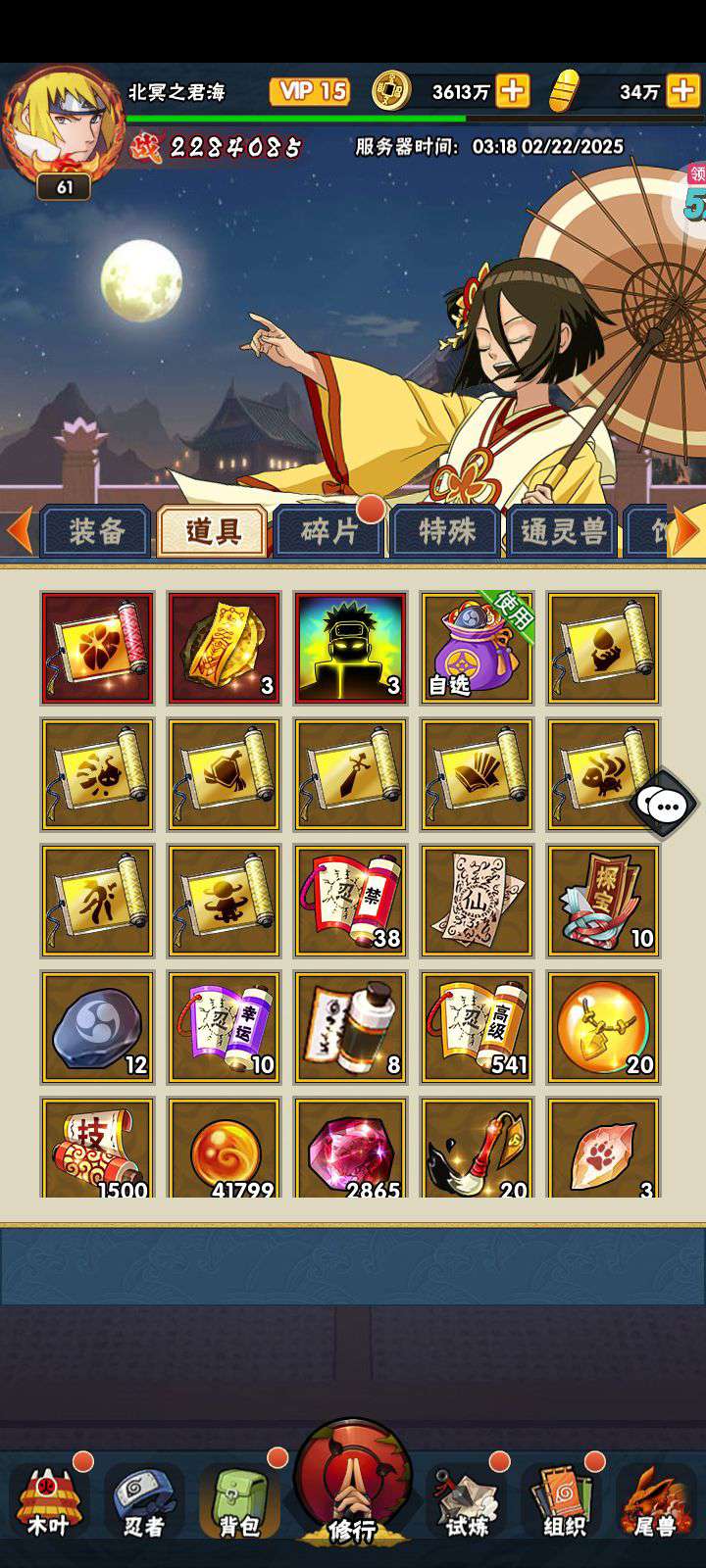Go to the 尾兽 section

(655, 1501)
